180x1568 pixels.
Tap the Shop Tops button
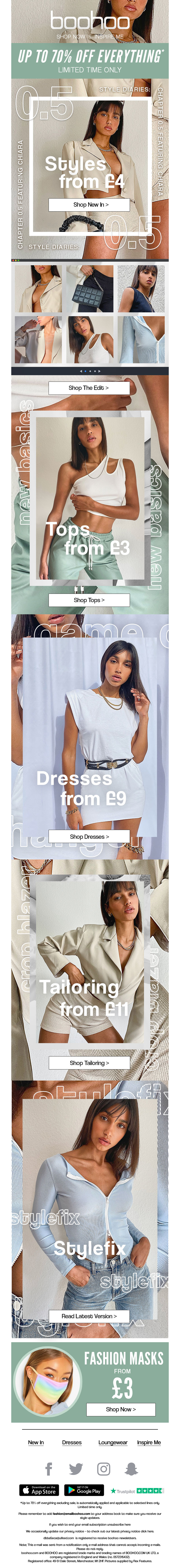89,600
